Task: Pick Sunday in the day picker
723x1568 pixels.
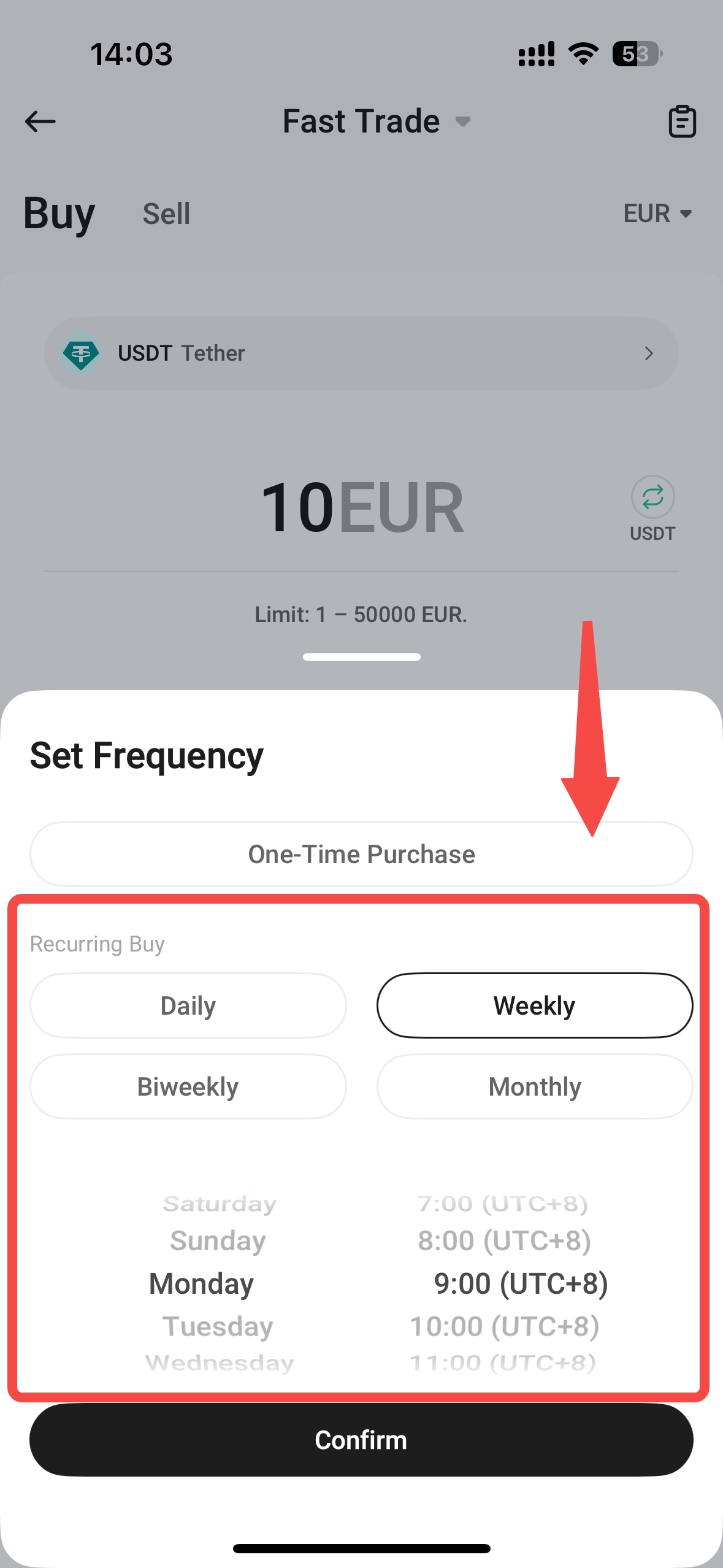Action: [218, 1240]
